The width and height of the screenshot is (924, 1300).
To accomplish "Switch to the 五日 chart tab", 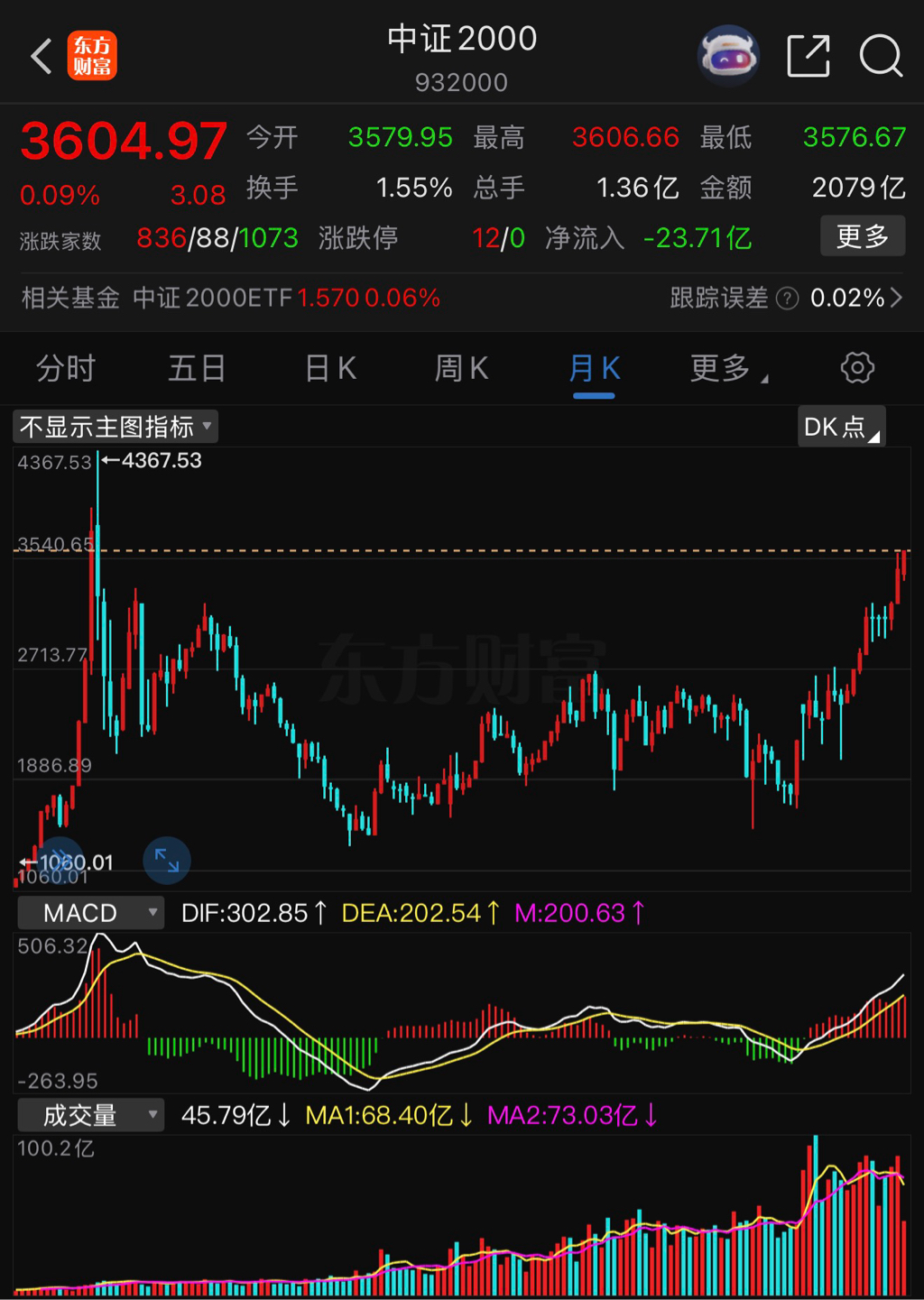I will coord(197,368).
